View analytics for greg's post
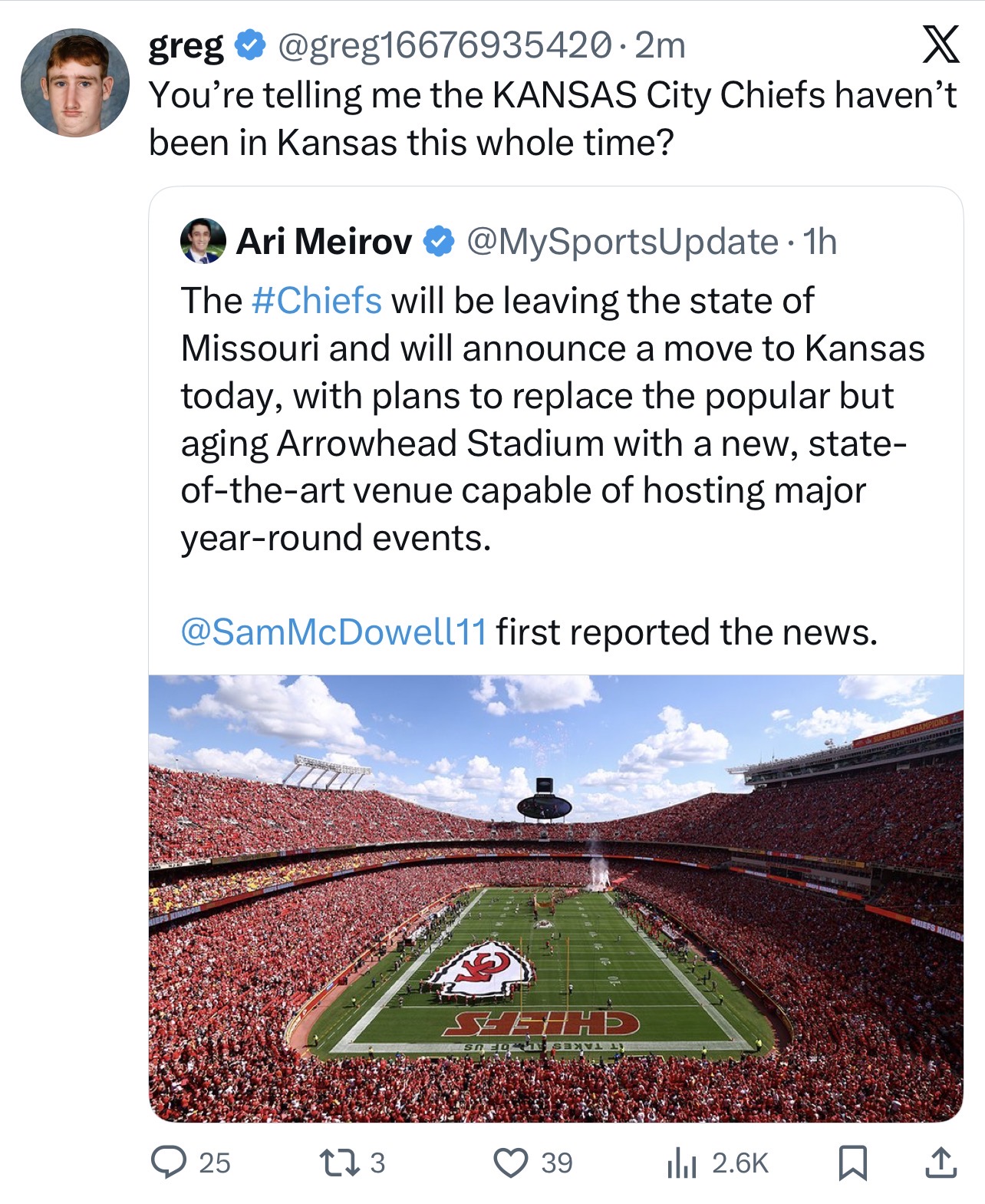Screen dimensions: 985x1204 (x=681, y=1162)
